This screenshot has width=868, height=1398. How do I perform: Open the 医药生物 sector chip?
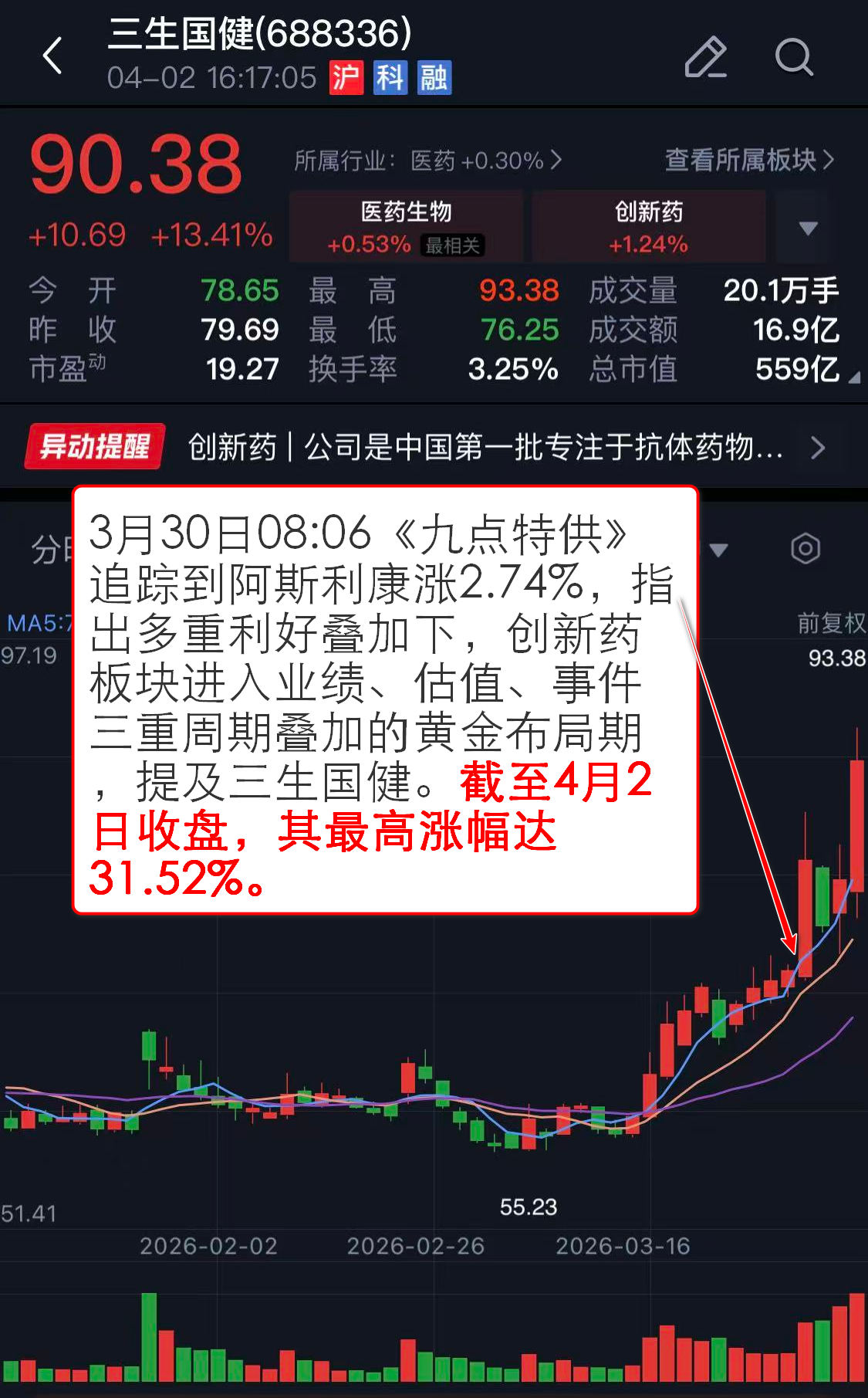tap(406, 227)
